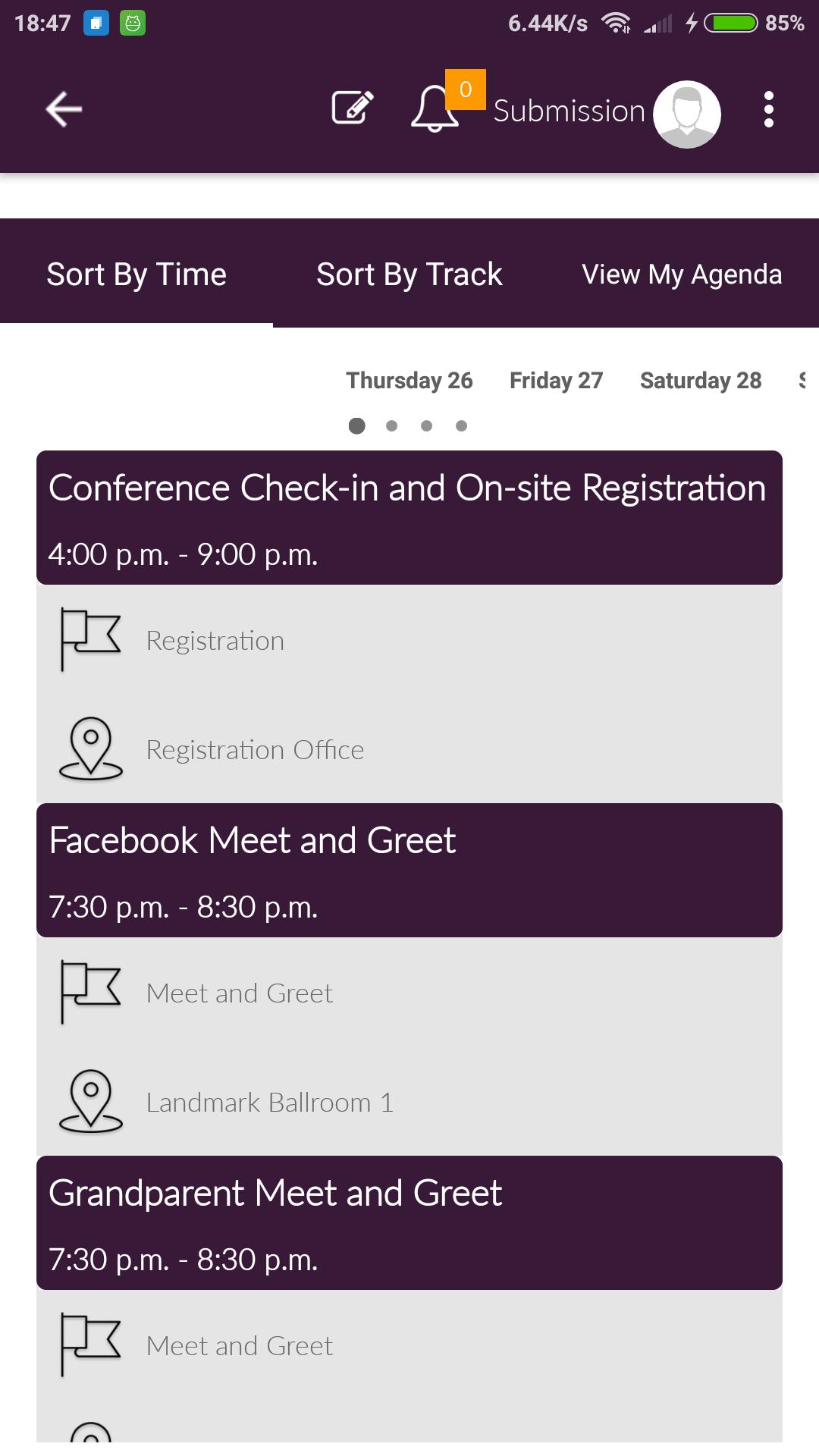Tap the battery indicator in status bar

730,22
